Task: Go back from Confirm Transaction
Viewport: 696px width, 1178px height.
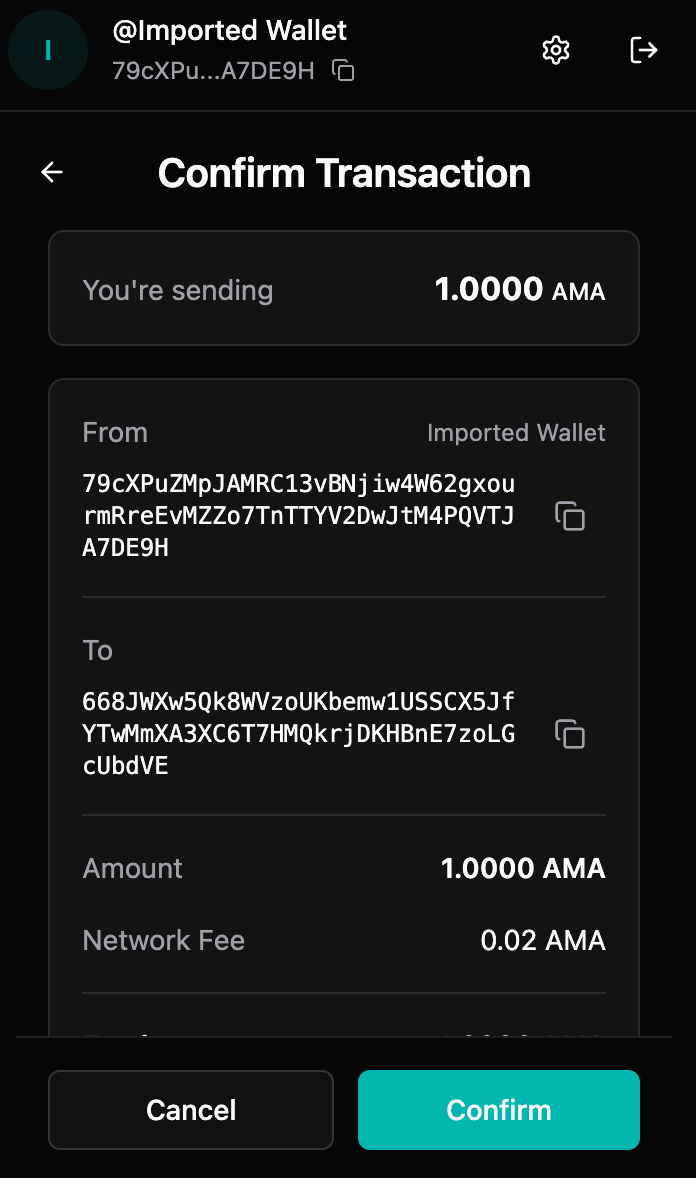Action: [52, 172]
